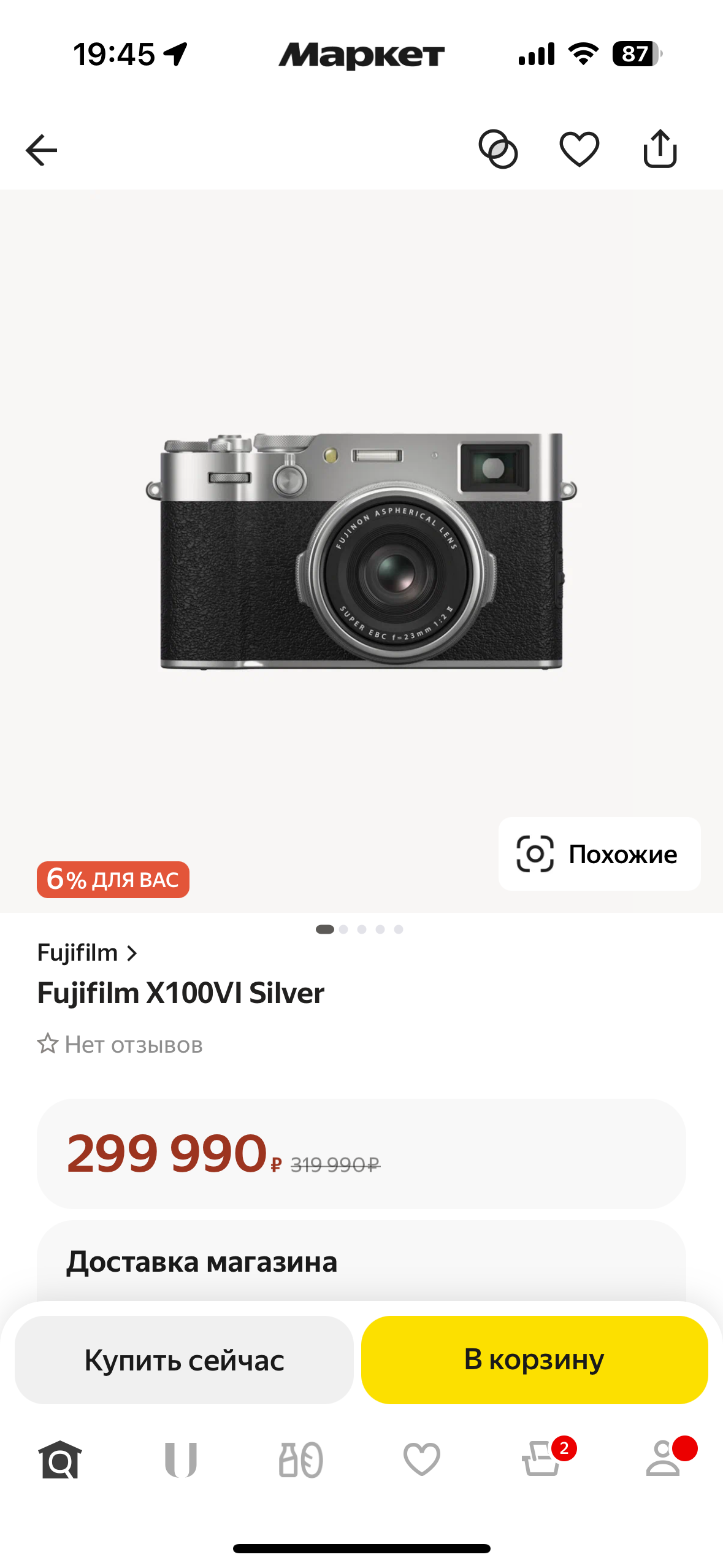The width and height of the screenshot is (723, 1568).
Task: Tap the Back to Маркет label in the status bar
Action: coord(361,55)
